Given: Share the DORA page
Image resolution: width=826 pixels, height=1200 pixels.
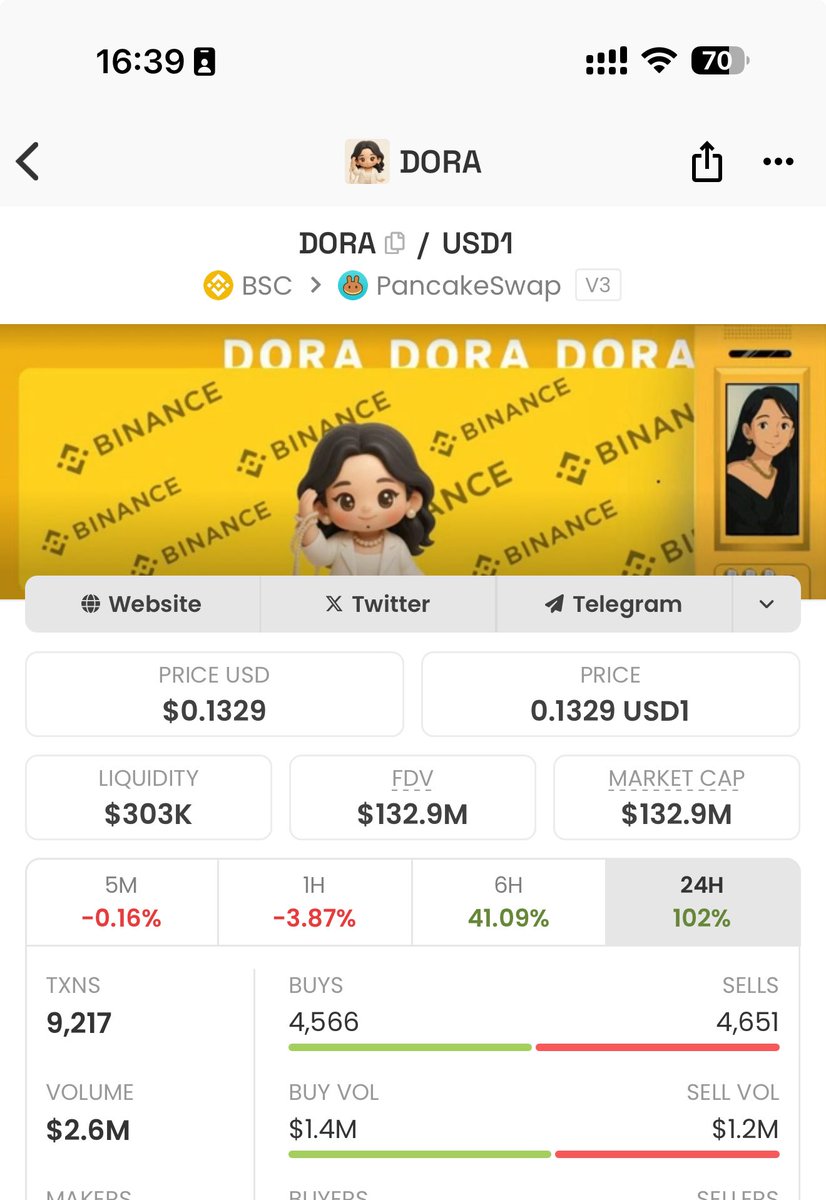Looking at the screenshot, I should click(707, 161).
